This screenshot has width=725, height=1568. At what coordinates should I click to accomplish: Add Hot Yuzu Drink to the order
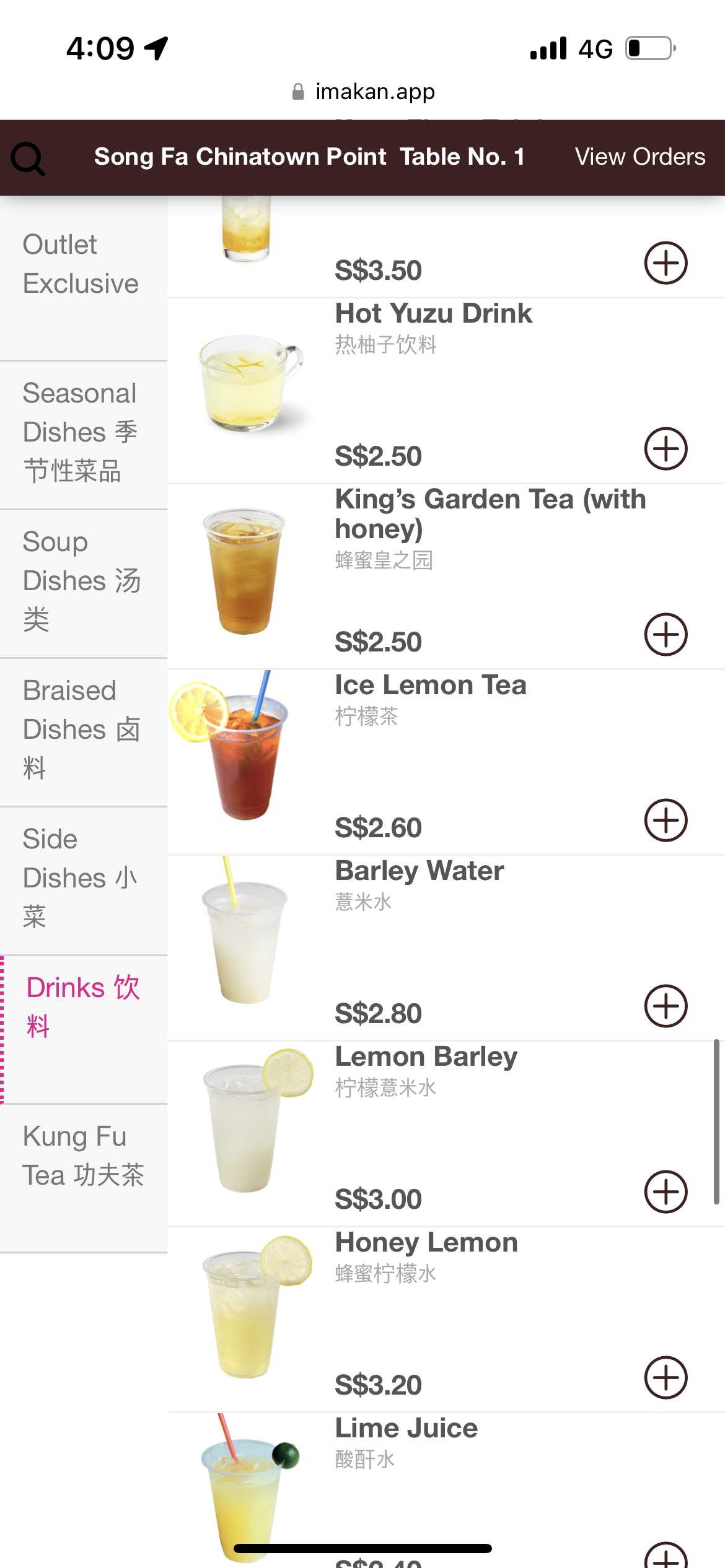(x=666, y=449)
